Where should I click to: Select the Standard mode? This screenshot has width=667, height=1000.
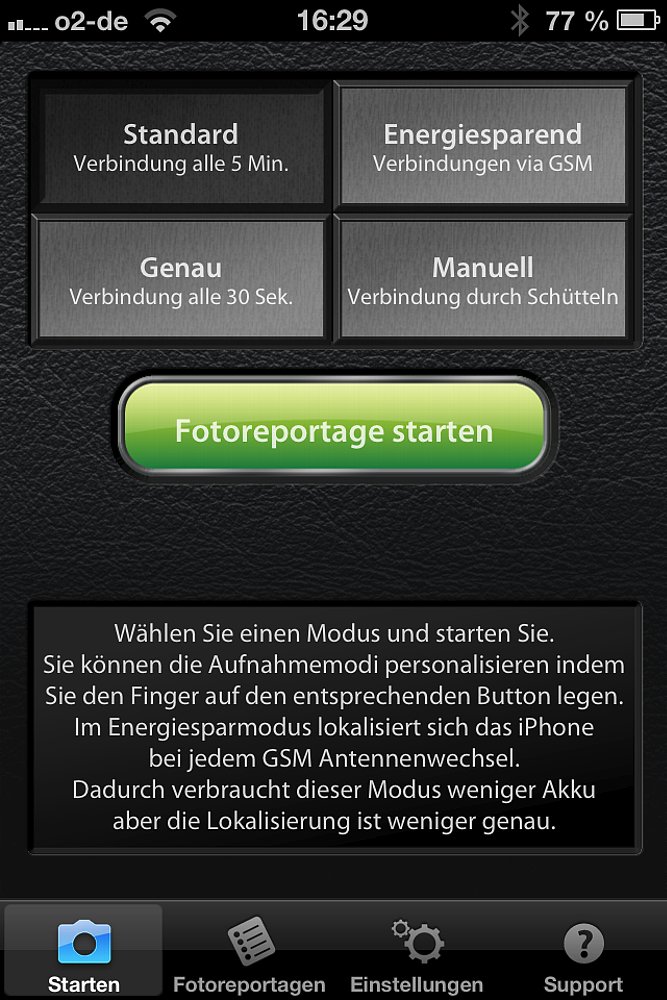coord(181,146)
